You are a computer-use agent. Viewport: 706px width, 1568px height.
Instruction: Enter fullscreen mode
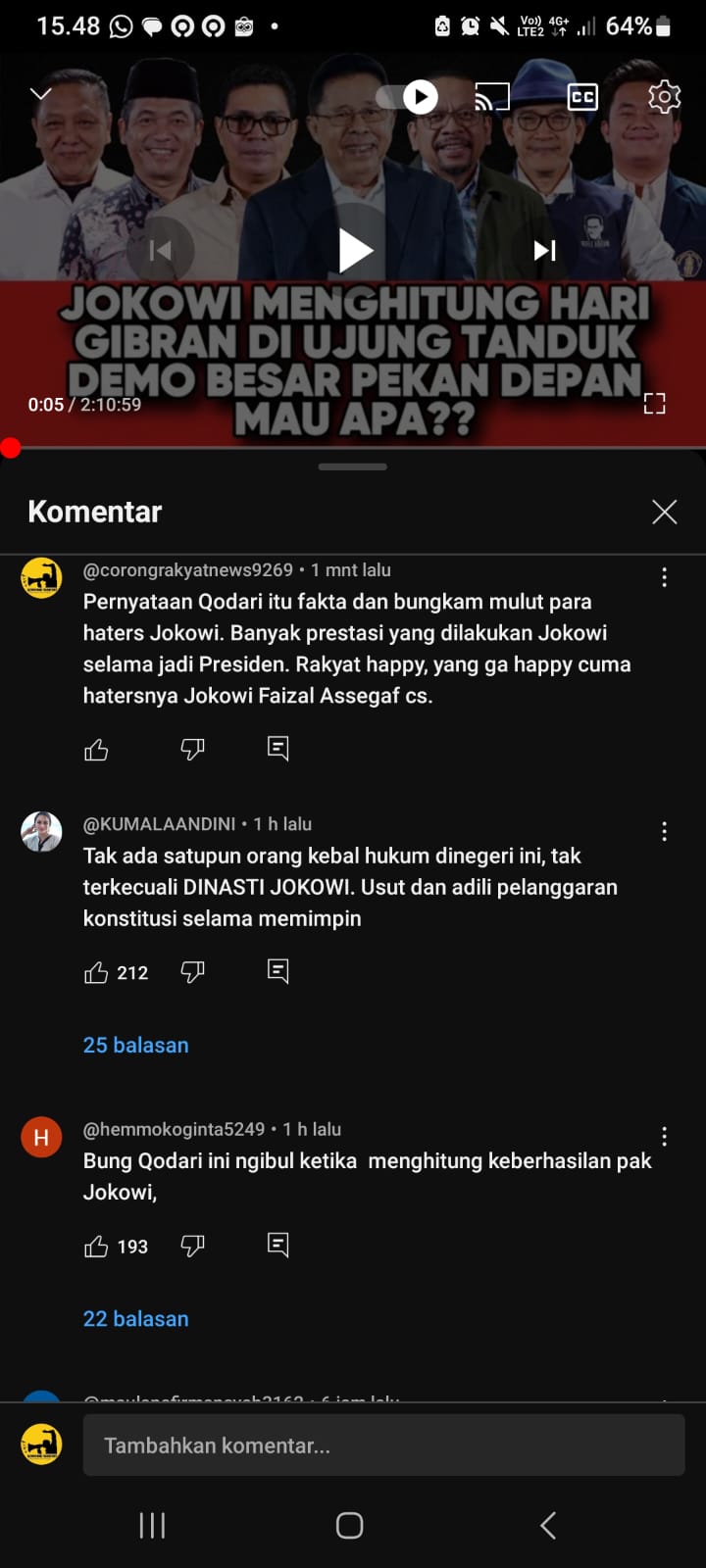pyautogui.click(x=654, y=404)
